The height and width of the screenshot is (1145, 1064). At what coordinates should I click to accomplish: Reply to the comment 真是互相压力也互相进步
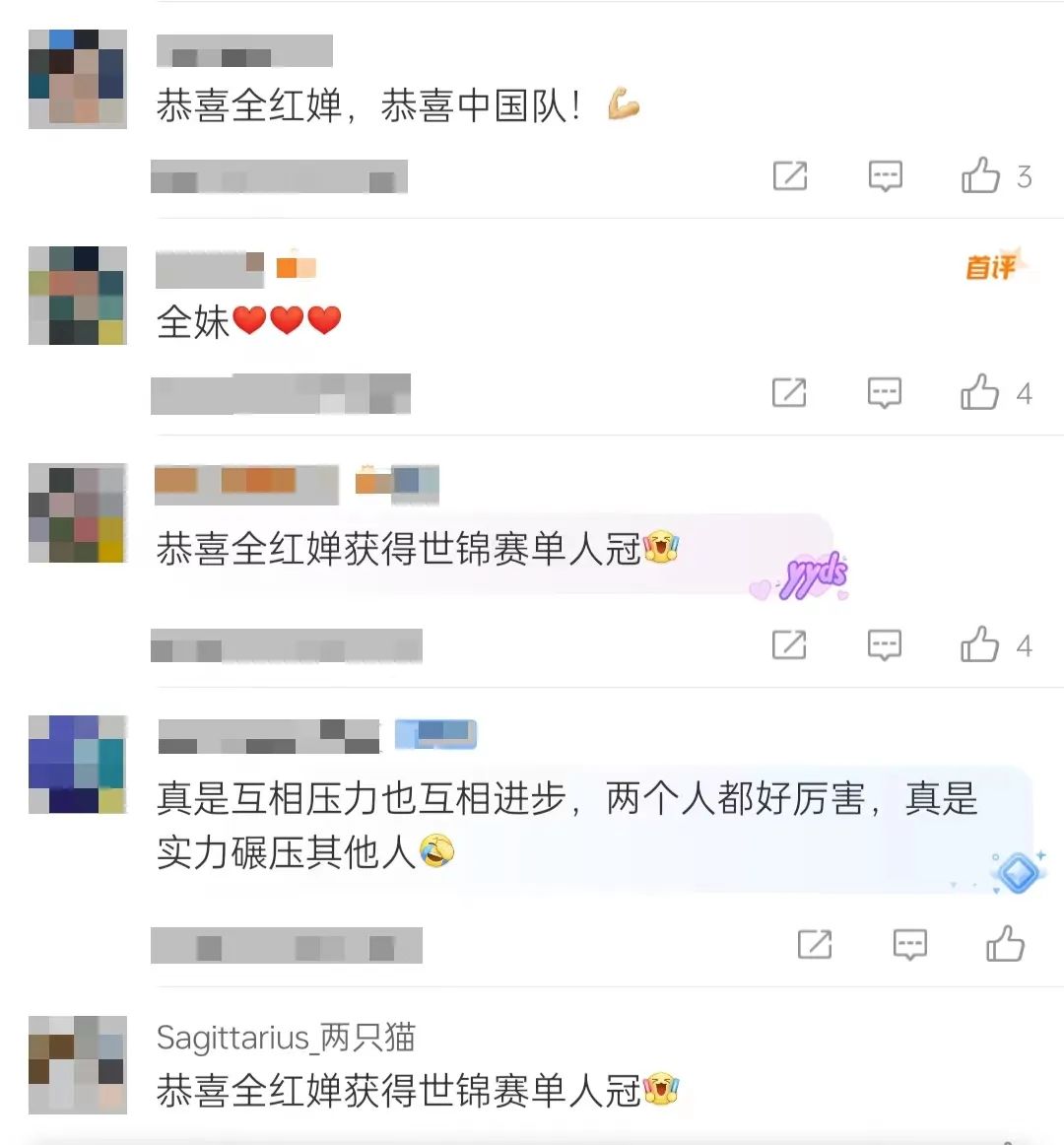[x=909, y=944]
